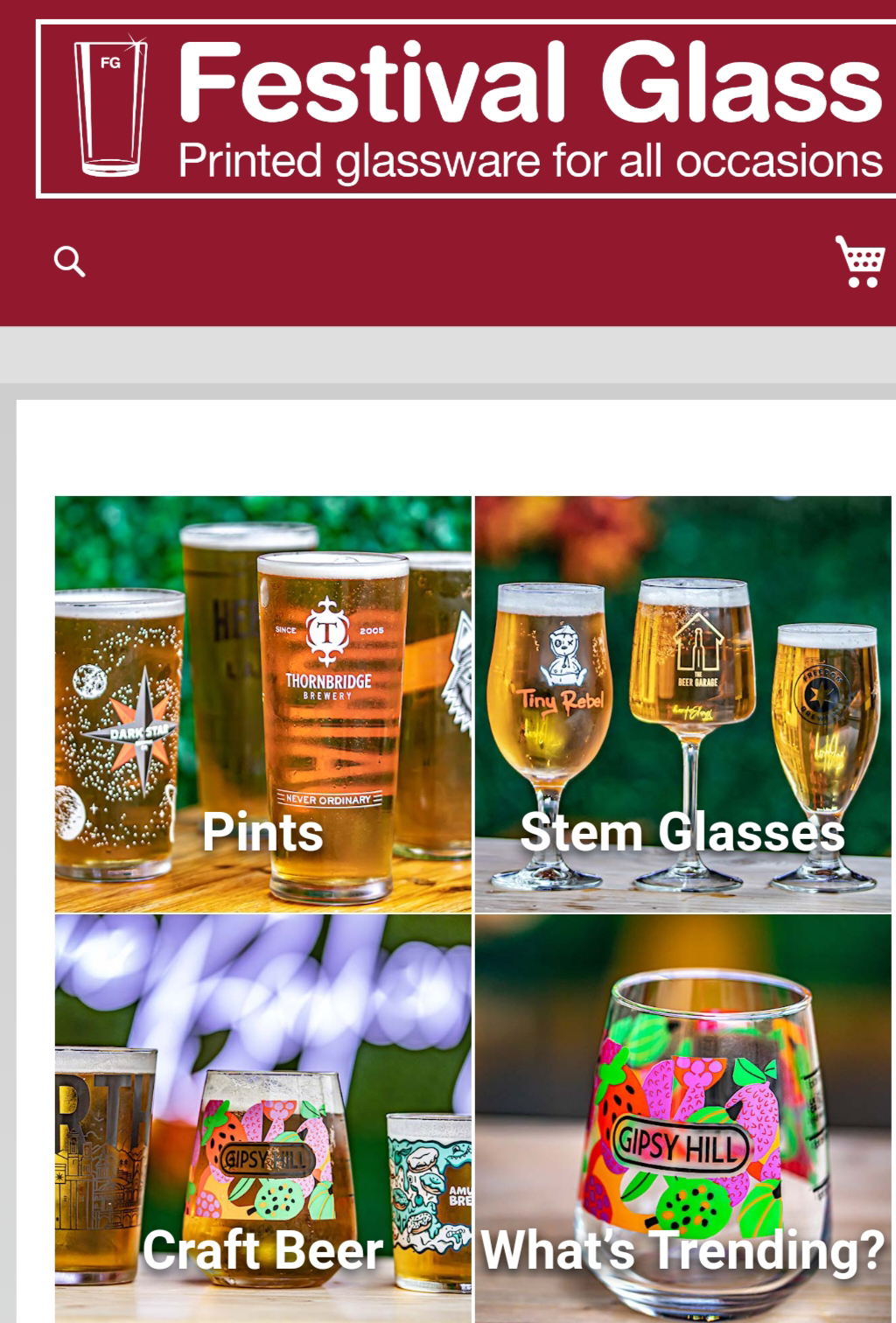The width and height of the screenshot is (896, 1323).
Task: Browse the Stem Glasses category
Action: (x=682, y=704)
